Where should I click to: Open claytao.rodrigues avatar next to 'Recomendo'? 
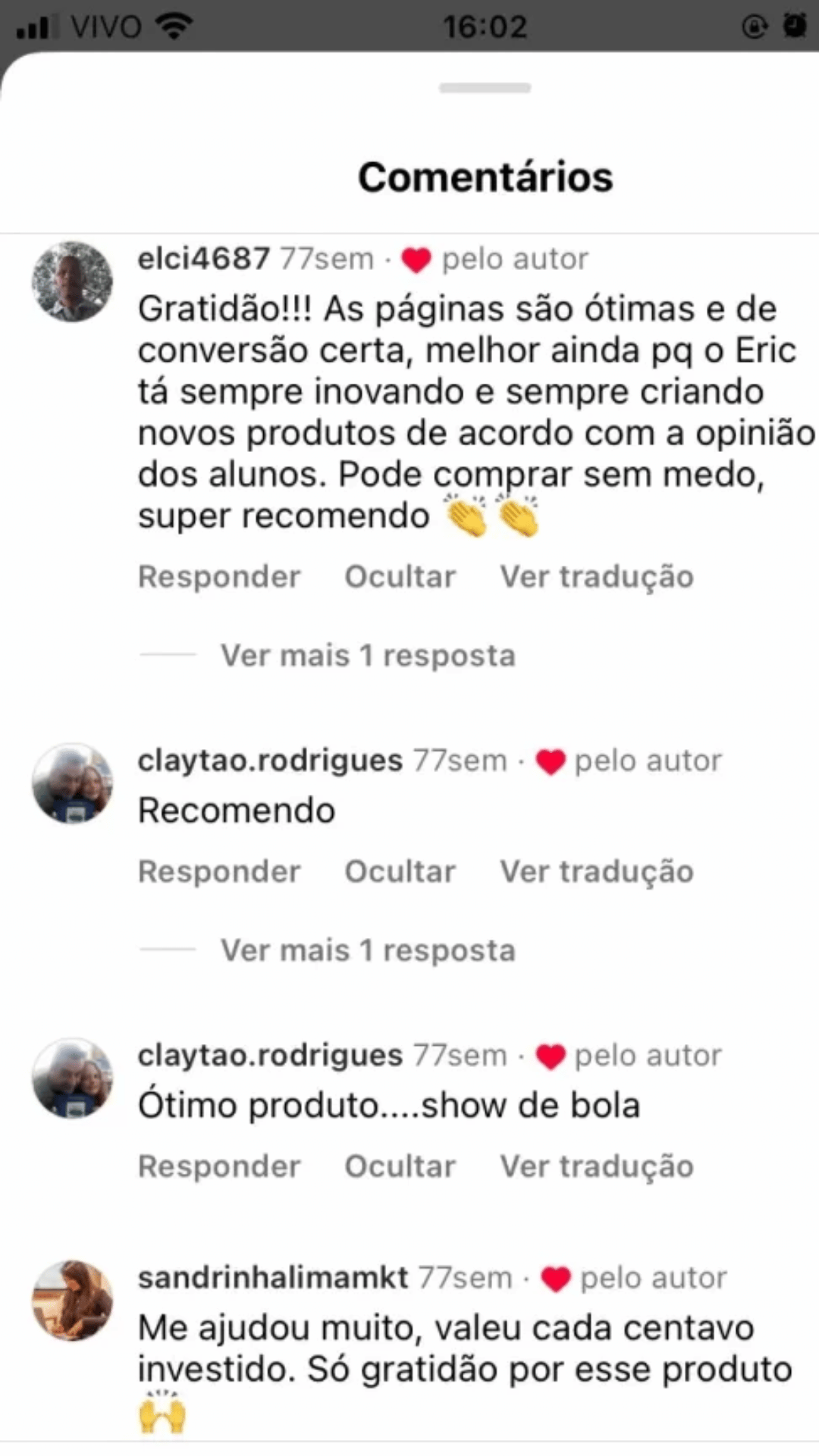[x=72, y=783]
